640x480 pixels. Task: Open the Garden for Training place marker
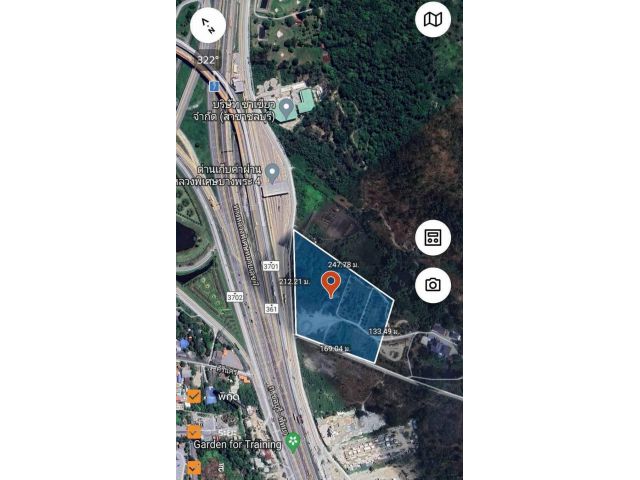(x=292, y=441)
